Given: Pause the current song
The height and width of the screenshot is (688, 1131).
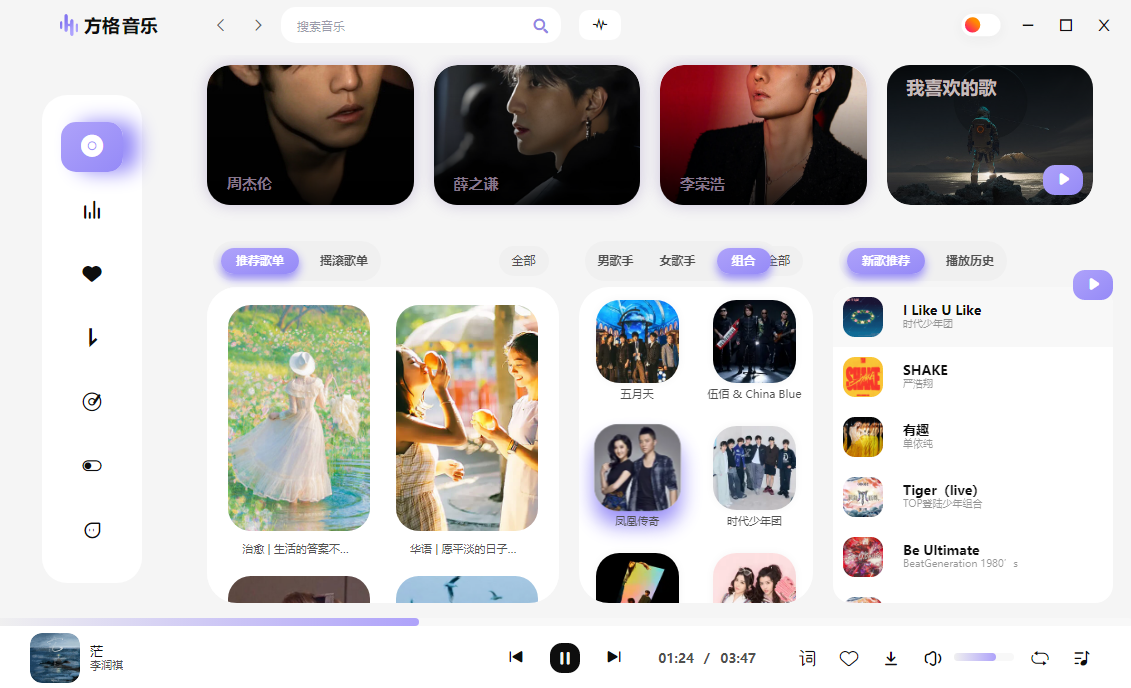Looking at the screenshot, I should click(564, 658).
